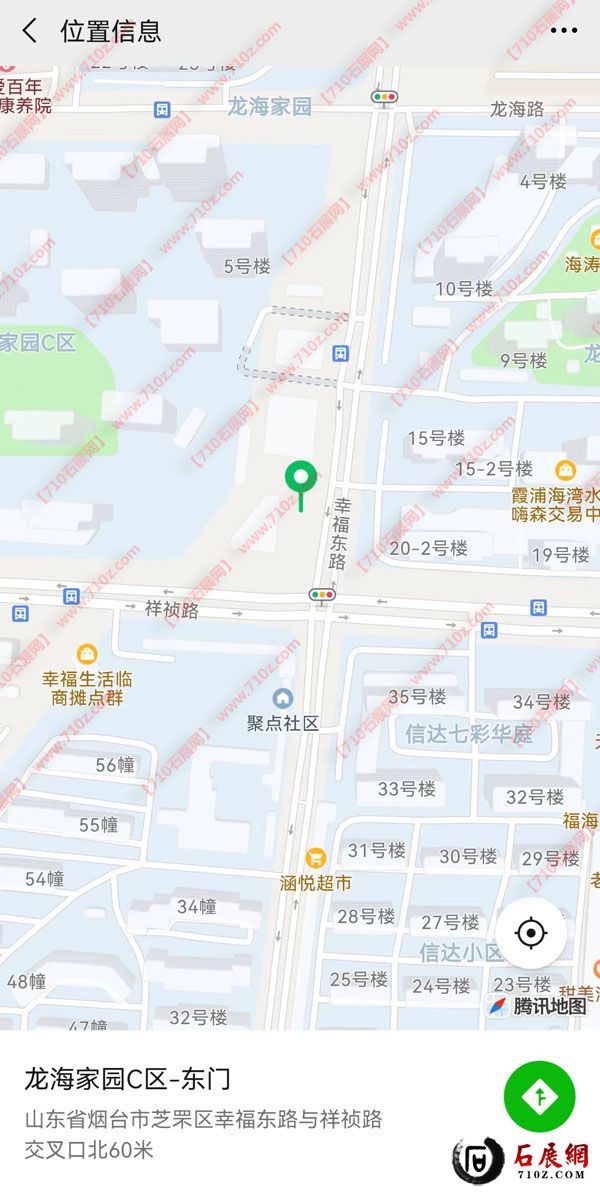Recenter the map on my location

click(531, 934)
